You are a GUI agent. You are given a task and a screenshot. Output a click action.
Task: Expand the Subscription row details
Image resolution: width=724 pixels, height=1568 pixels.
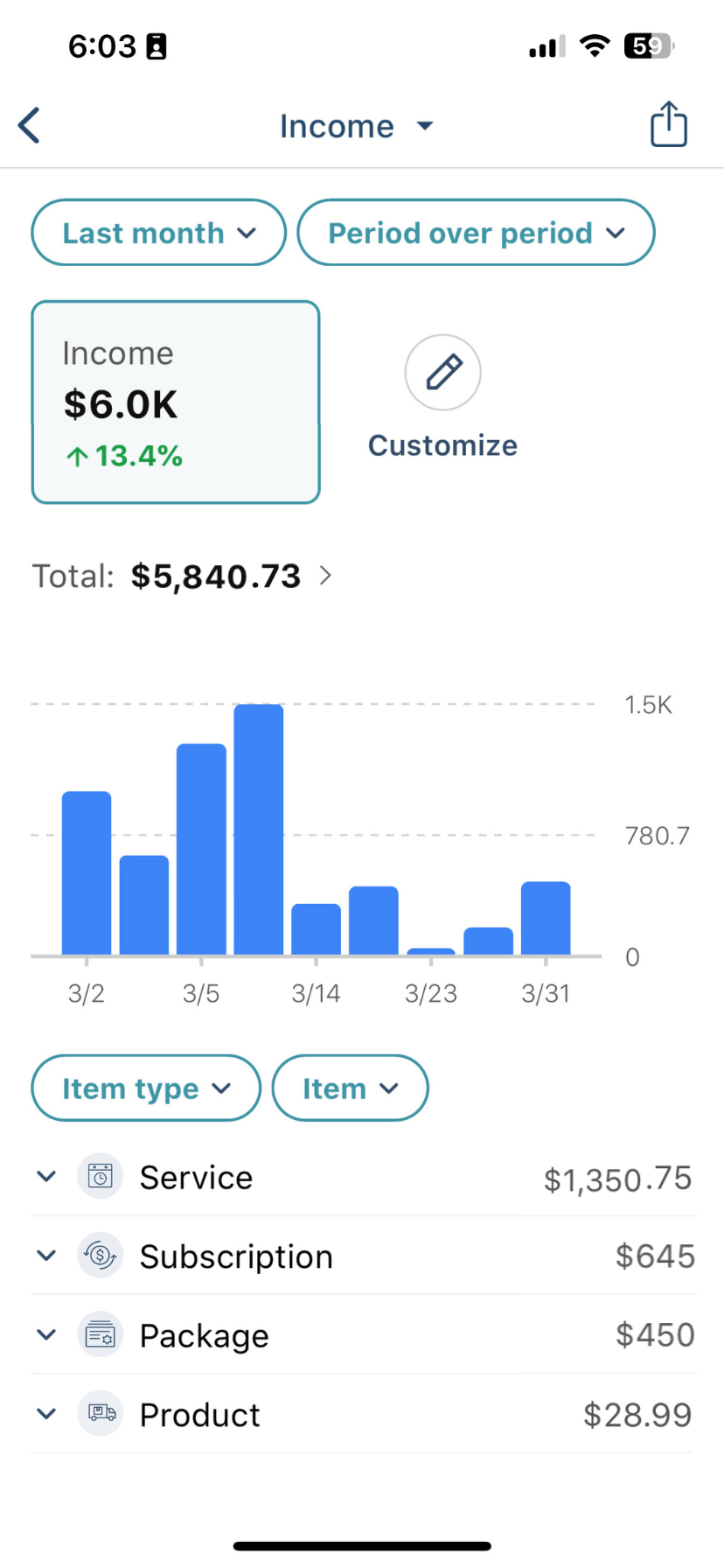[45, 1256]
